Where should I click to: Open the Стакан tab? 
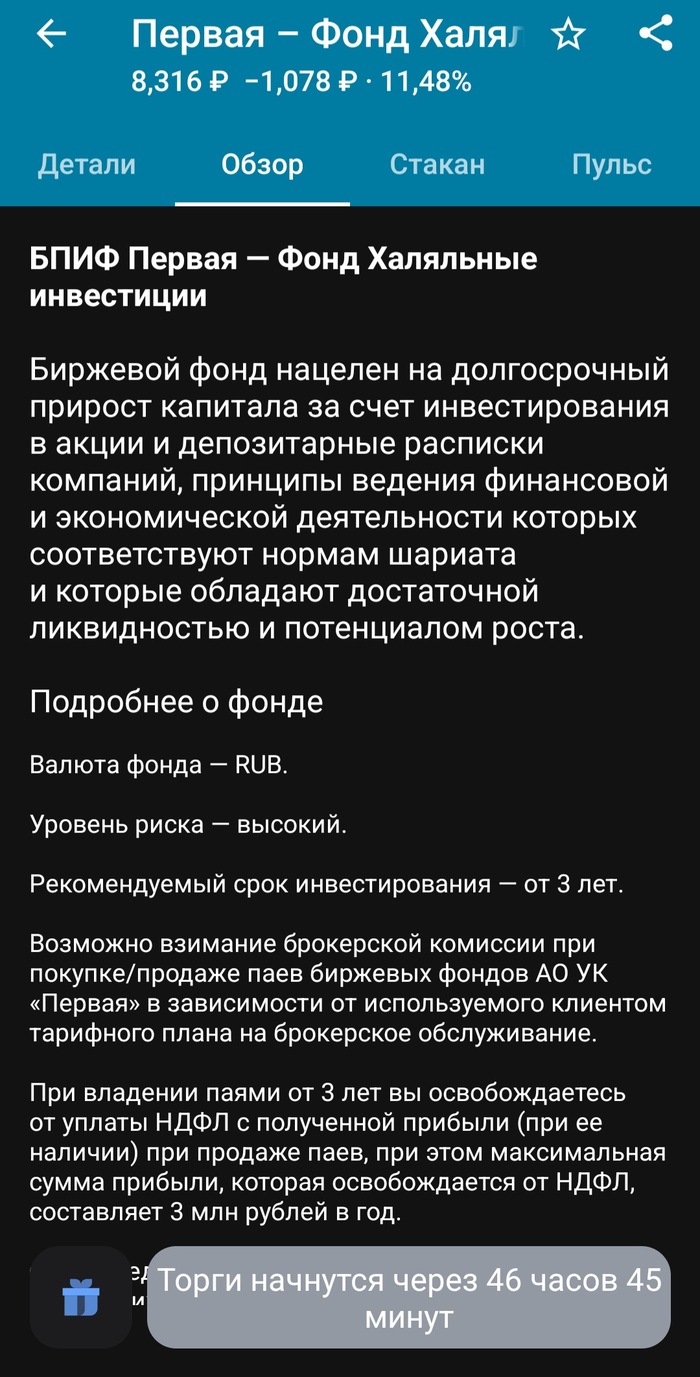click(437, 165)
